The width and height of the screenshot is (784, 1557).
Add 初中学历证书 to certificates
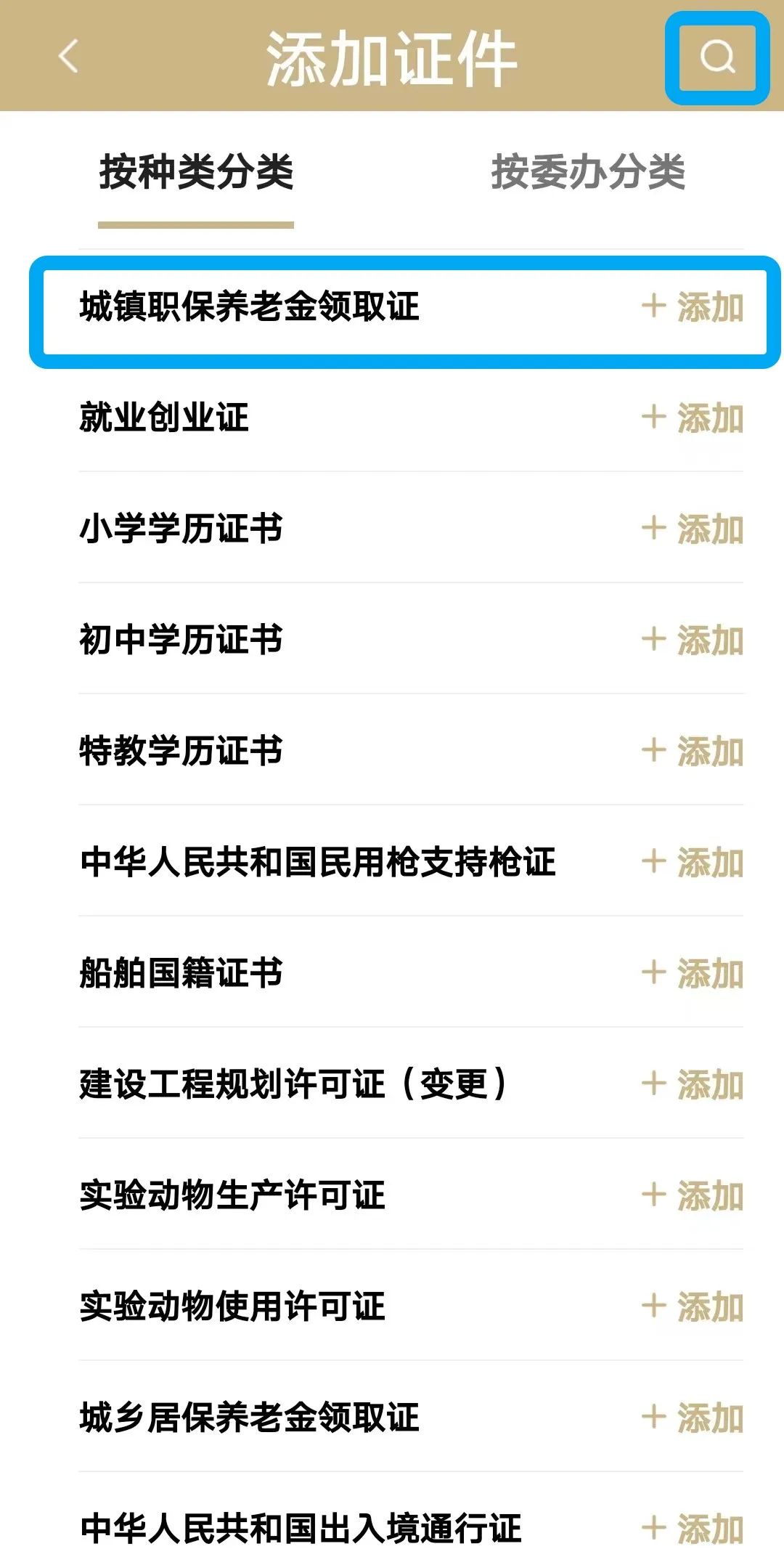click(693, 641)
